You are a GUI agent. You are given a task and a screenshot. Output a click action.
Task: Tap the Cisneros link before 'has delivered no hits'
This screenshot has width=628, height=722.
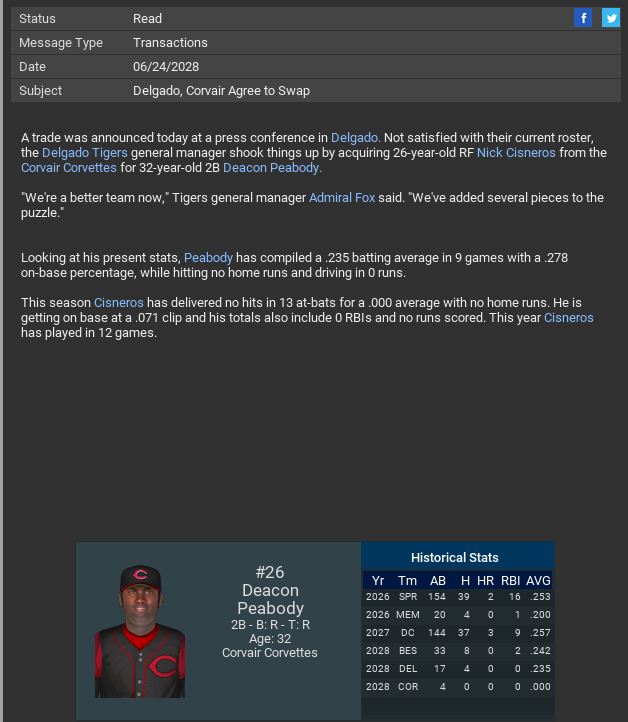(119, 303)
